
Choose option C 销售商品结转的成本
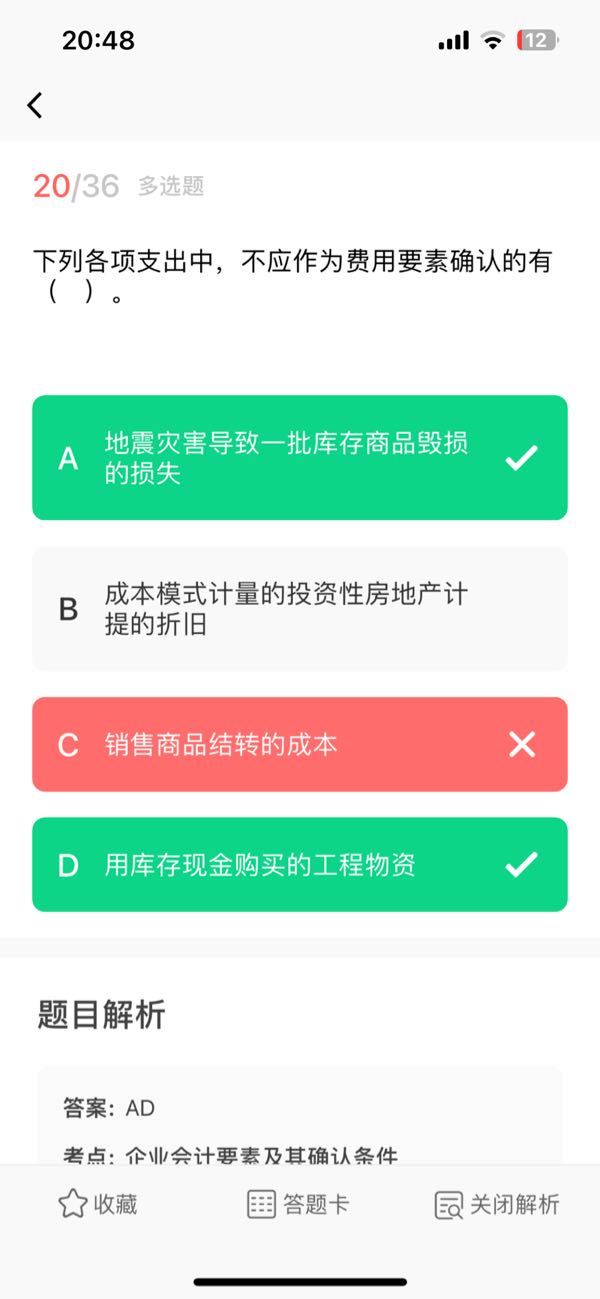pyautogui.click(x=300, y=745)
